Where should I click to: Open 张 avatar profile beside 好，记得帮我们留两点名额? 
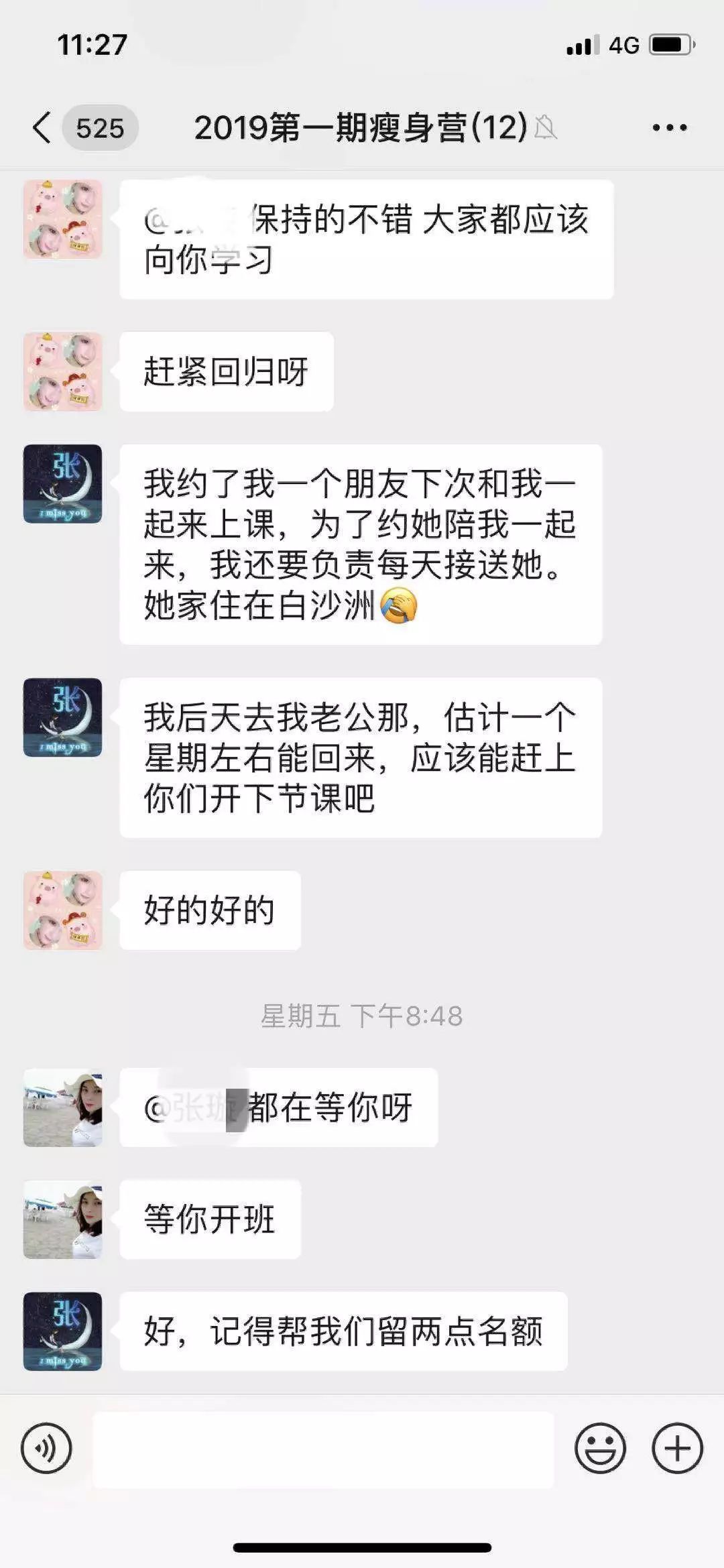tap(63, 1331)
